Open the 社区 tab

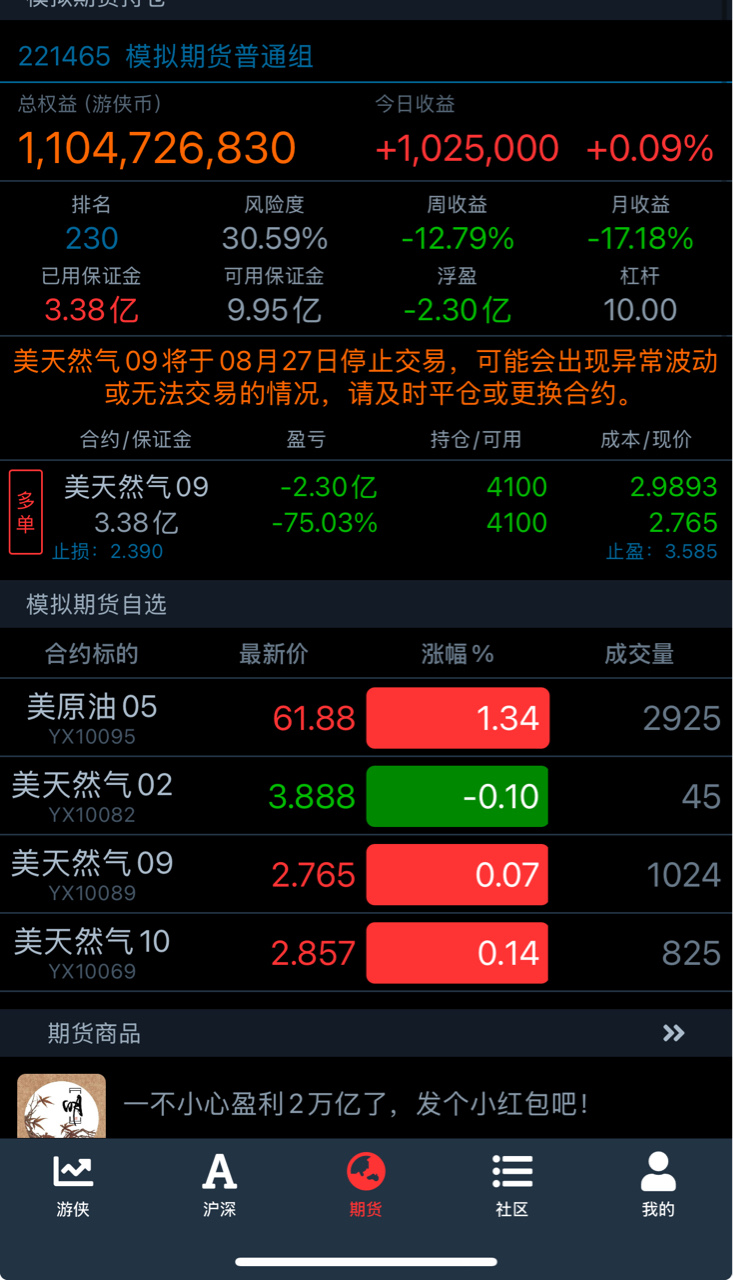coord(512,1186)
